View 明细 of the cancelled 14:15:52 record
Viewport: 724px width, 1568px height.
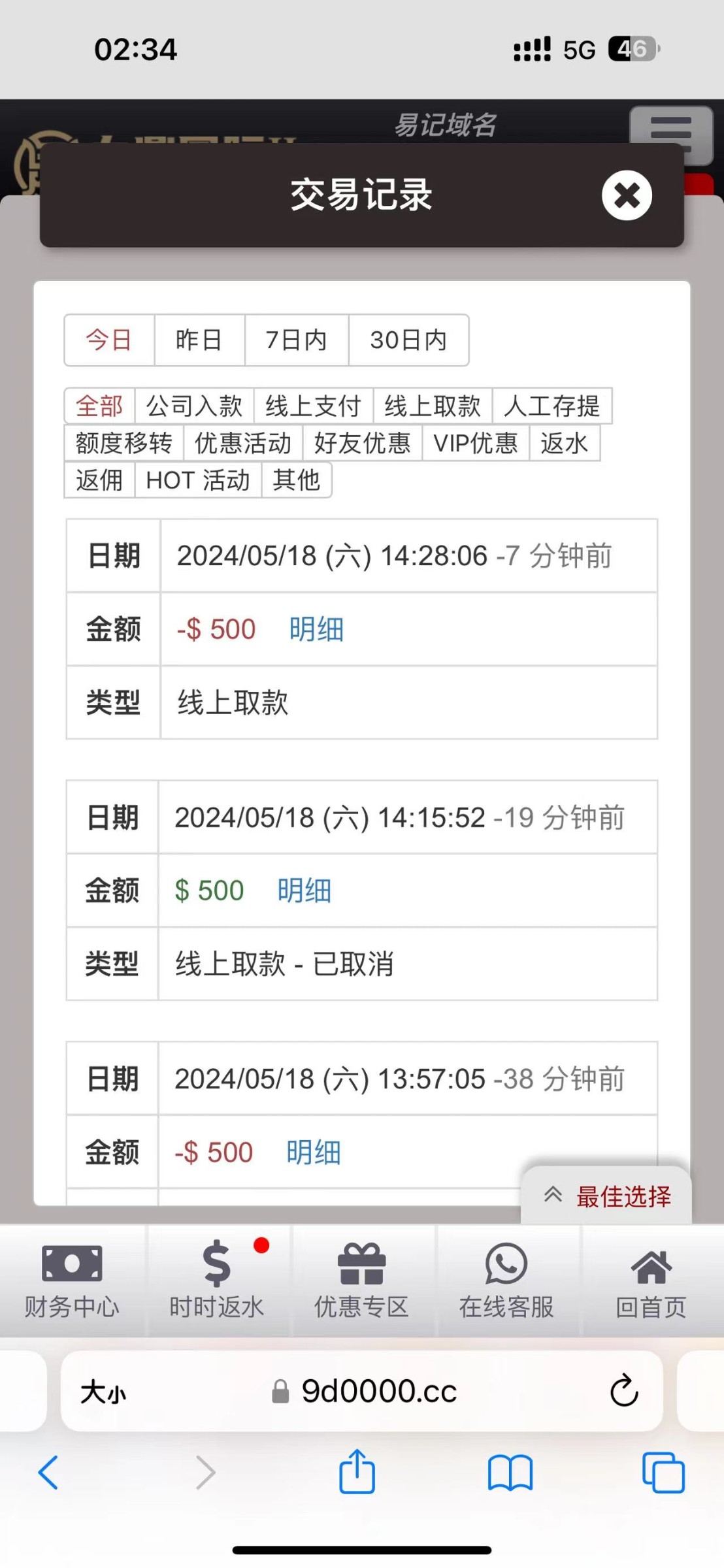coord(304,891)
